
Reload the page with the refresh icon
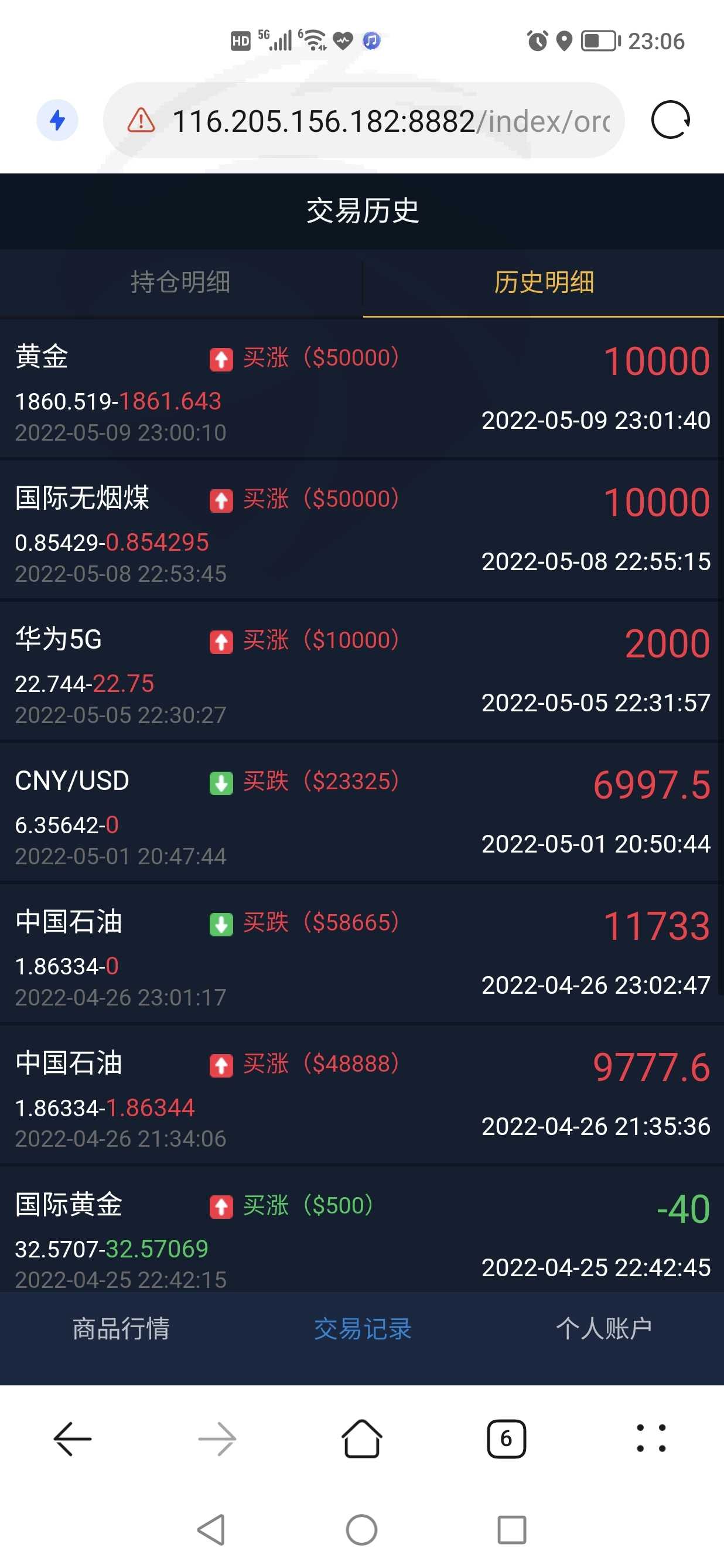coord(670,120)
